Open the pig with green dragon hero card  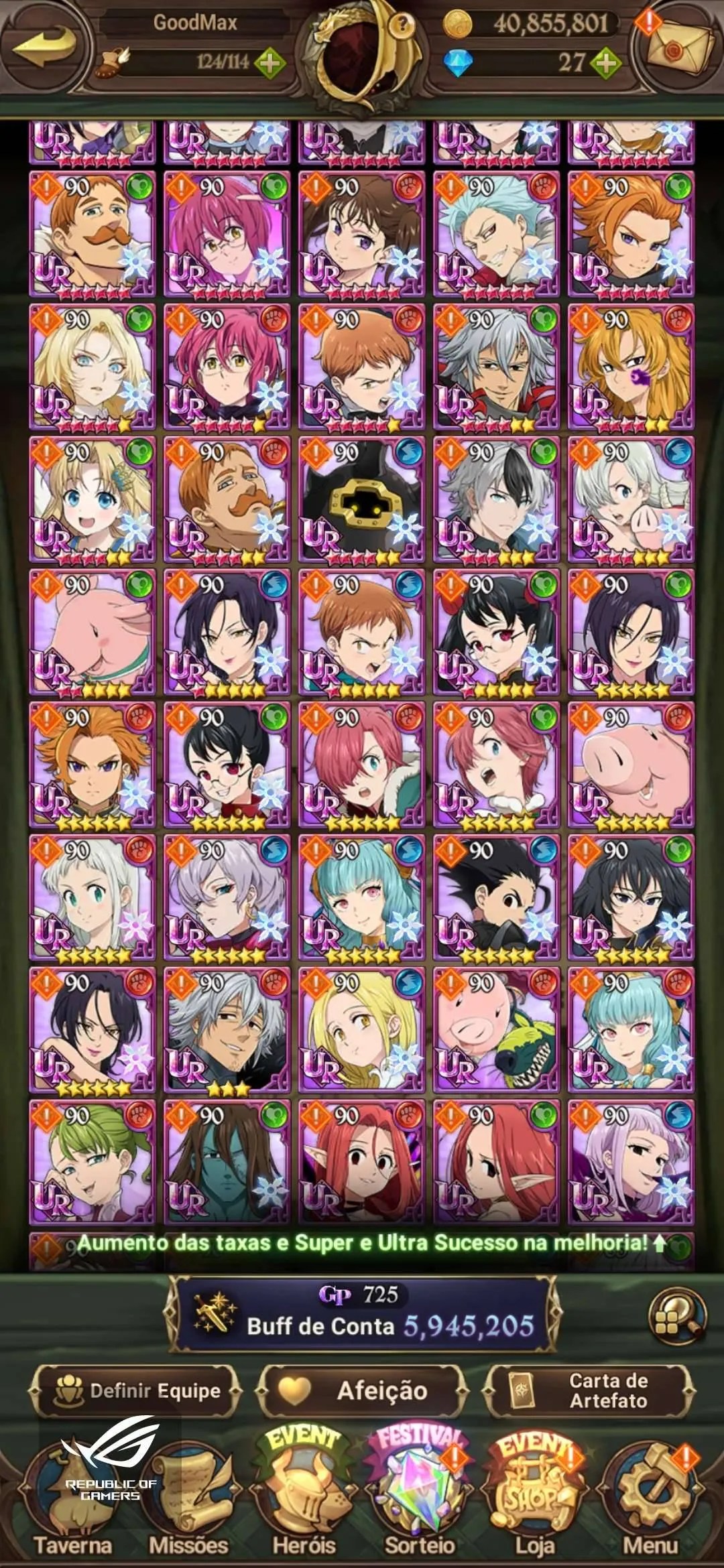496,1029
